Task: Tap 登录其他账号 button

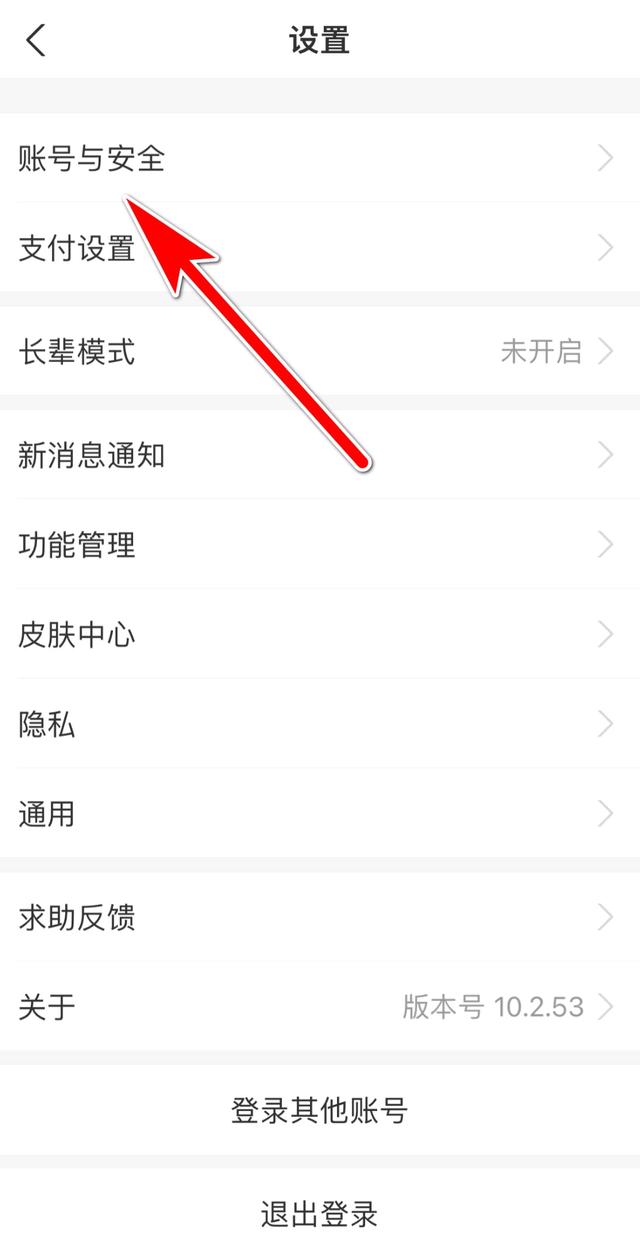Action: coord(320,1110)
